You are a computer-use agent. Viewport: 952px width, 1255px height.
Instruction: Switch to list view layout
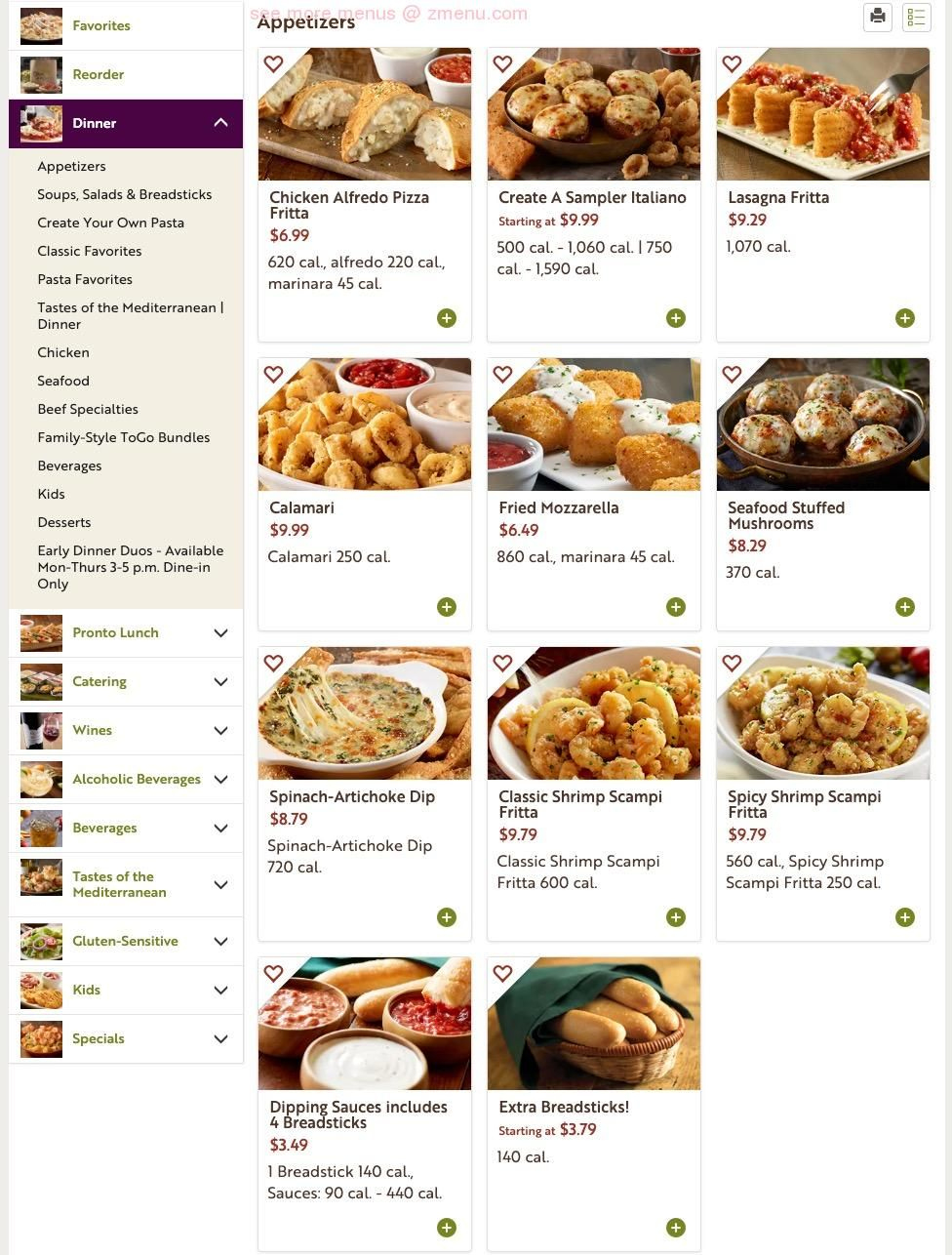tap(916, 17)
